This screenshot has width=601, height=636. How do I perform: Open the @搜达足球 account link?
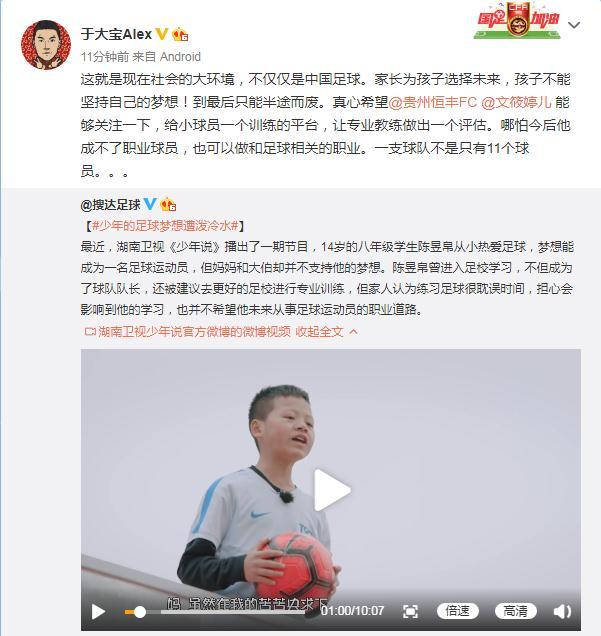(111, 204)
